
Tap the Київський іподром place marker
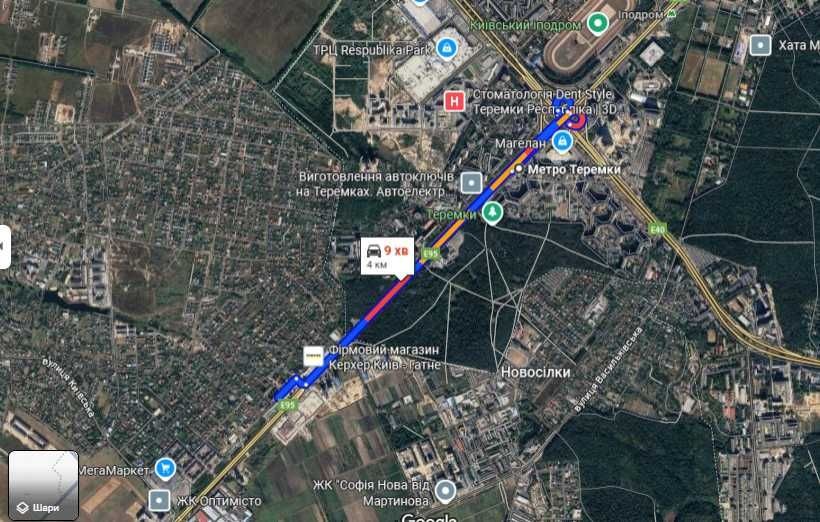[598, 22]
